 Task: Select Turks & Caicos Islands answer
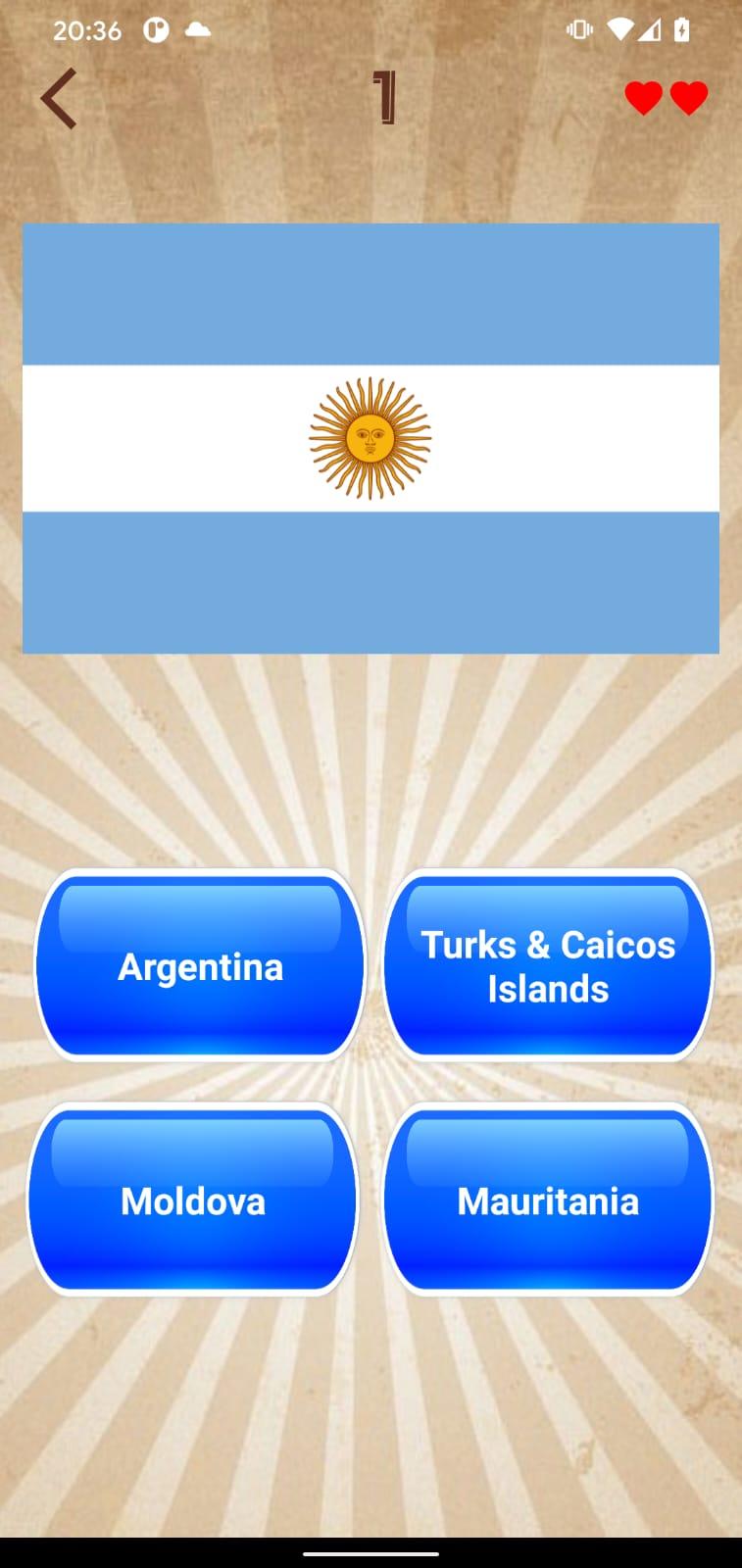pos(548,965)
